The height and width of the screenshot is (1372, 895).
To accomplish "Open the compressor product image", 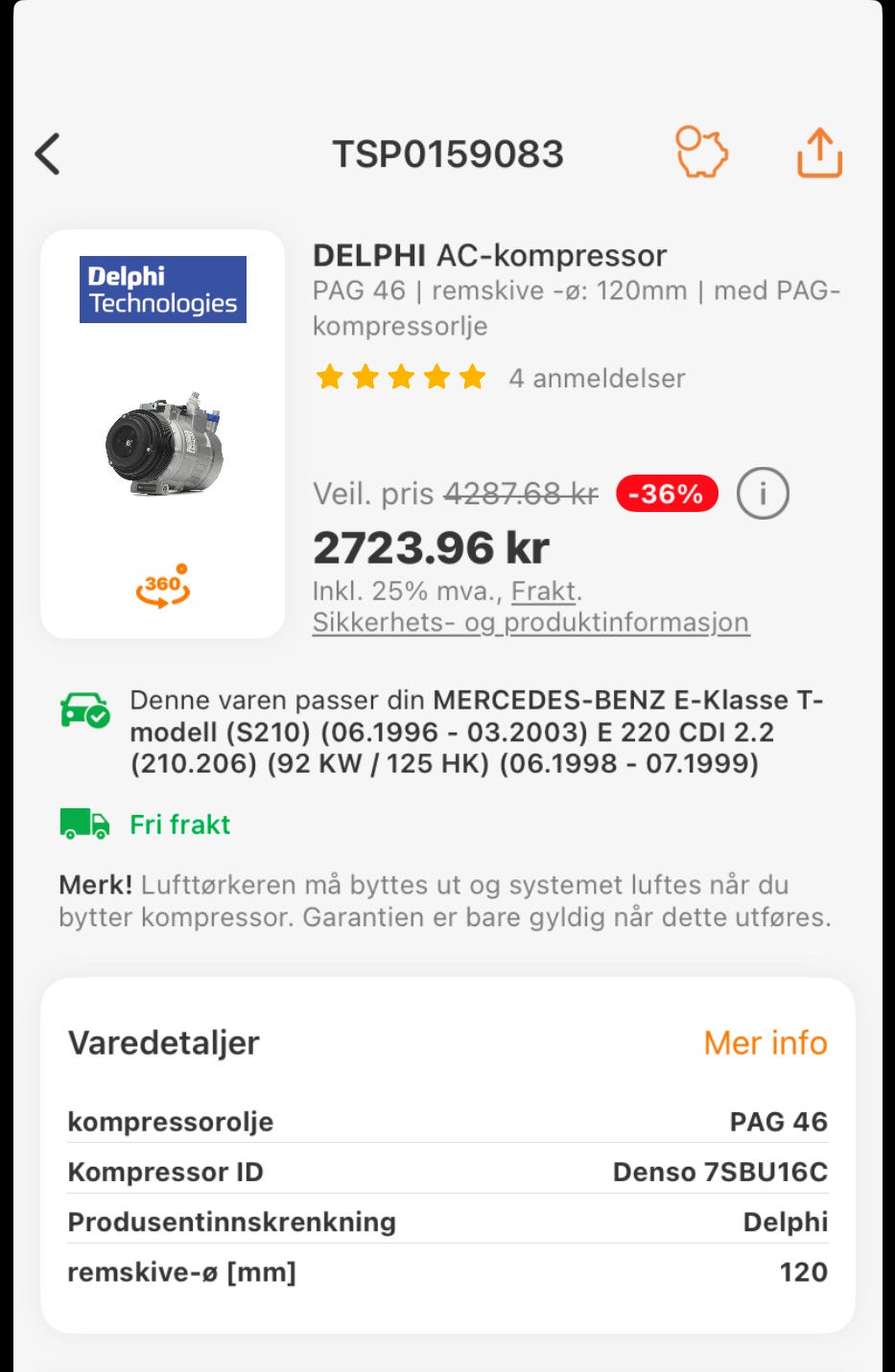I will click(x=161, y=443).
